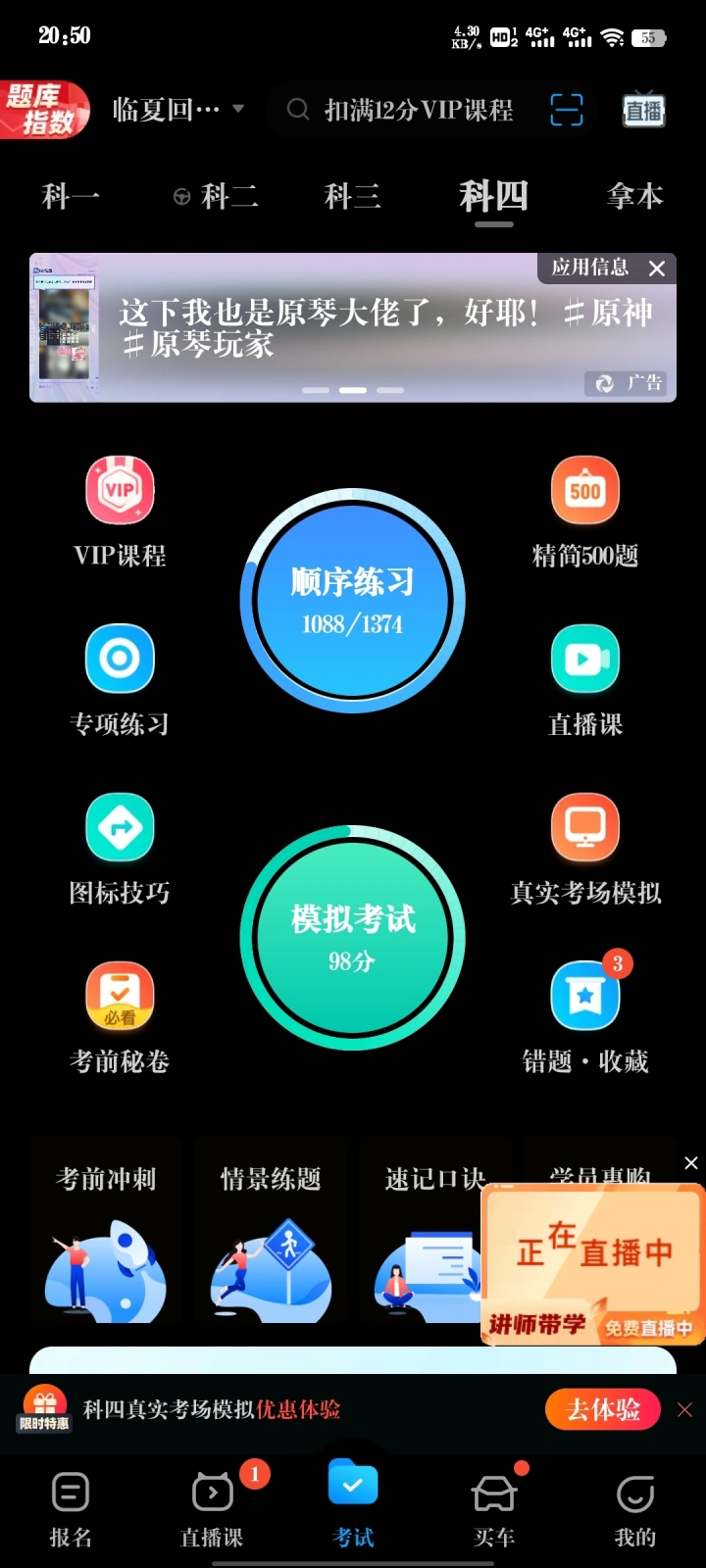Viewport: 706px width, 1568px height.
Task: Open 真实考场模拟
Action: (x=585, y=849)
